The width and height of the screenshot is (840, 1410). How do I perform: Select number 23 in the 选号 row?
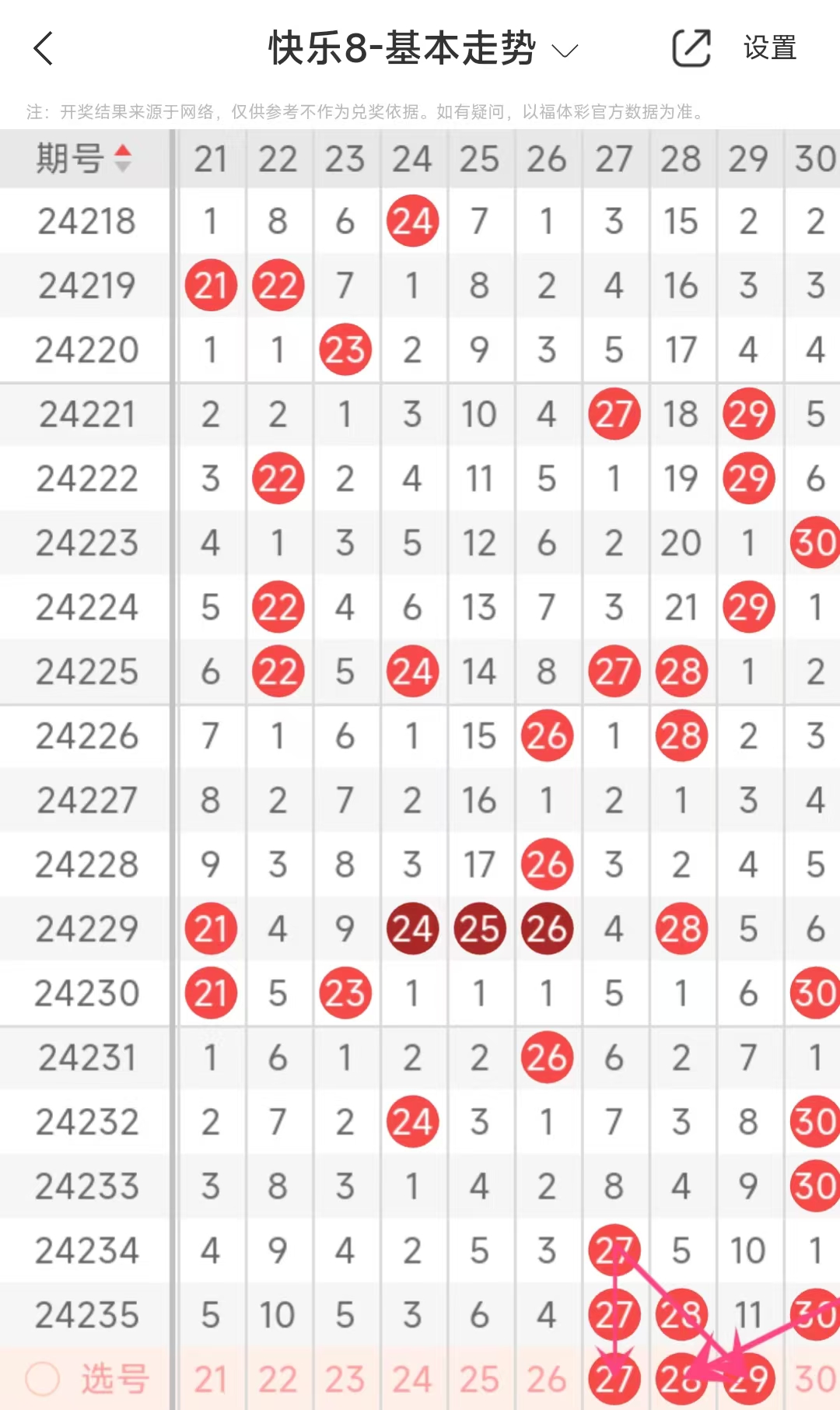(x=345, y=1380)
